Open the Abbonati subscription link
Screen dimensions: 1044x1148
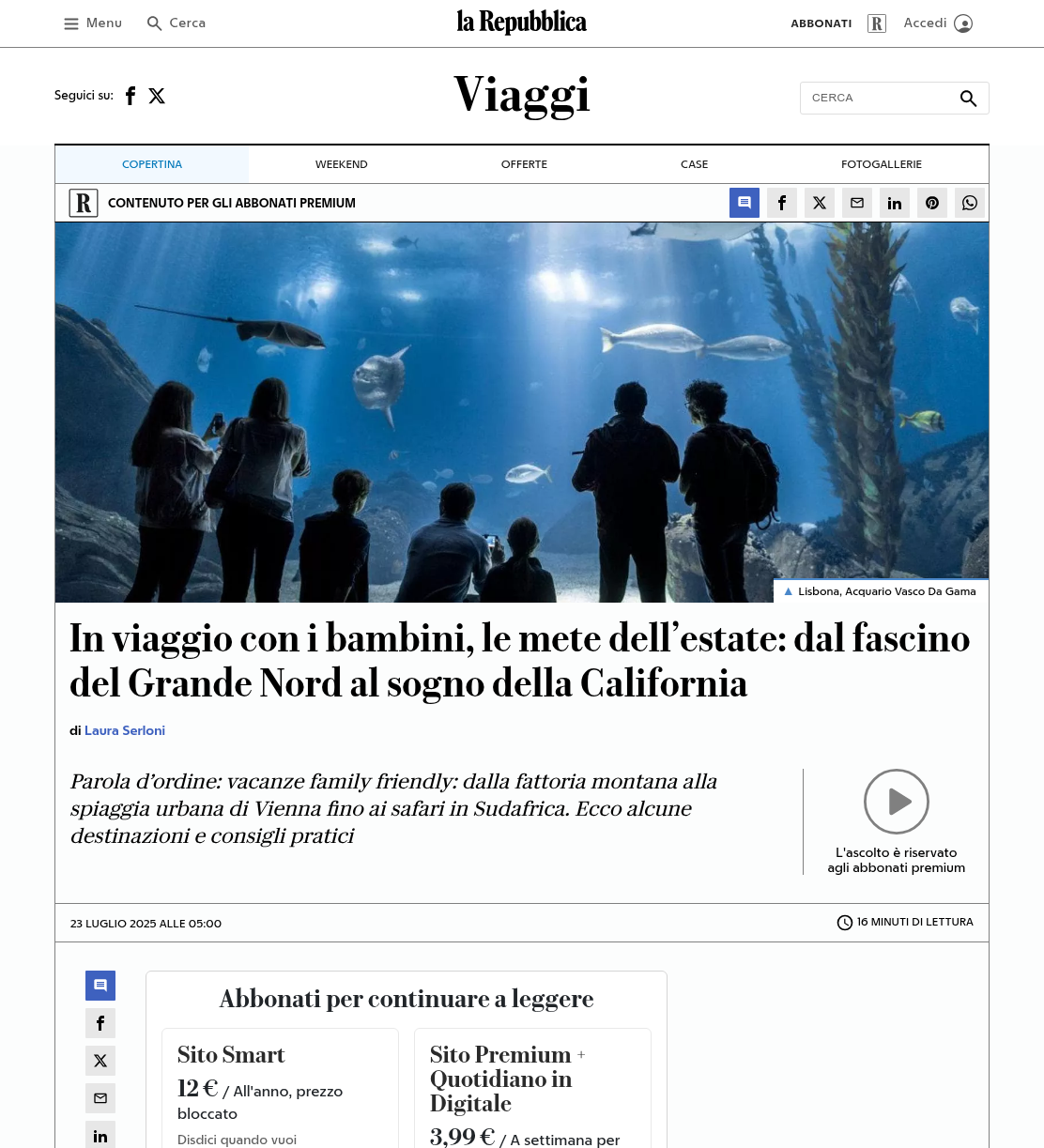pos(821,23)
